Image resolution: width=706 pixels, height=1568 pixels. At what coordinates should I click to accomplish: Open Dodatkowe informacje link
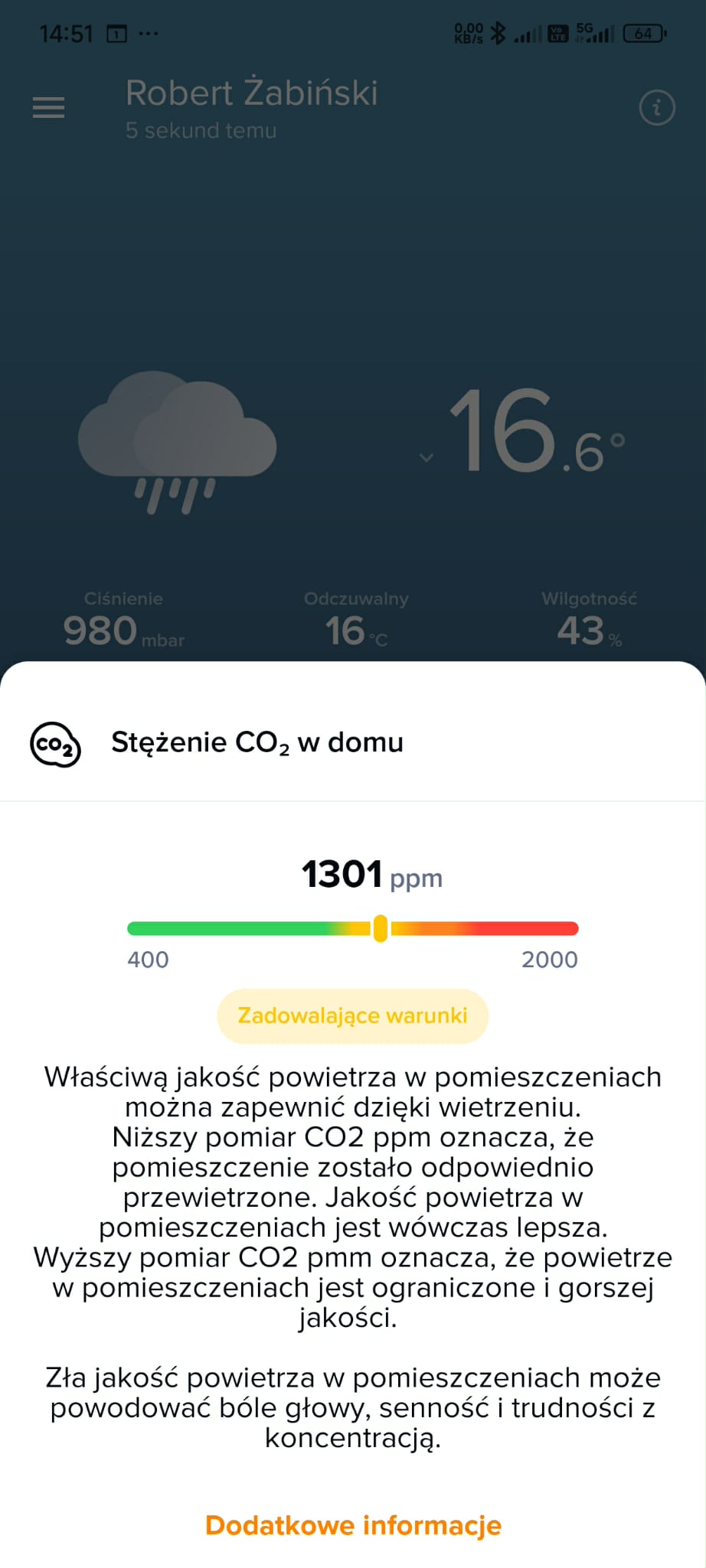coord(353,1524)
